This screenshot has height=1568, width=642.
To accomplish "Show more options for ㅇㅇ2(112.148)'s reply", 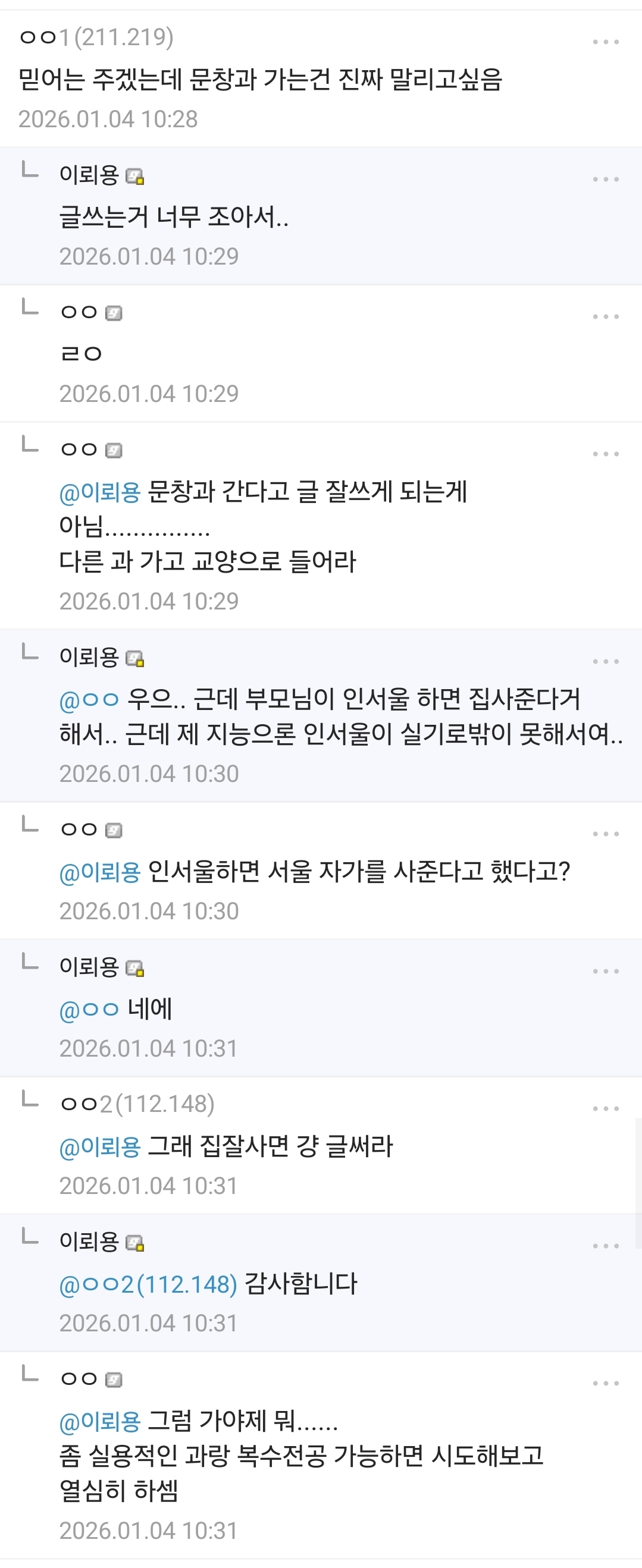I will pos(606,1108).
